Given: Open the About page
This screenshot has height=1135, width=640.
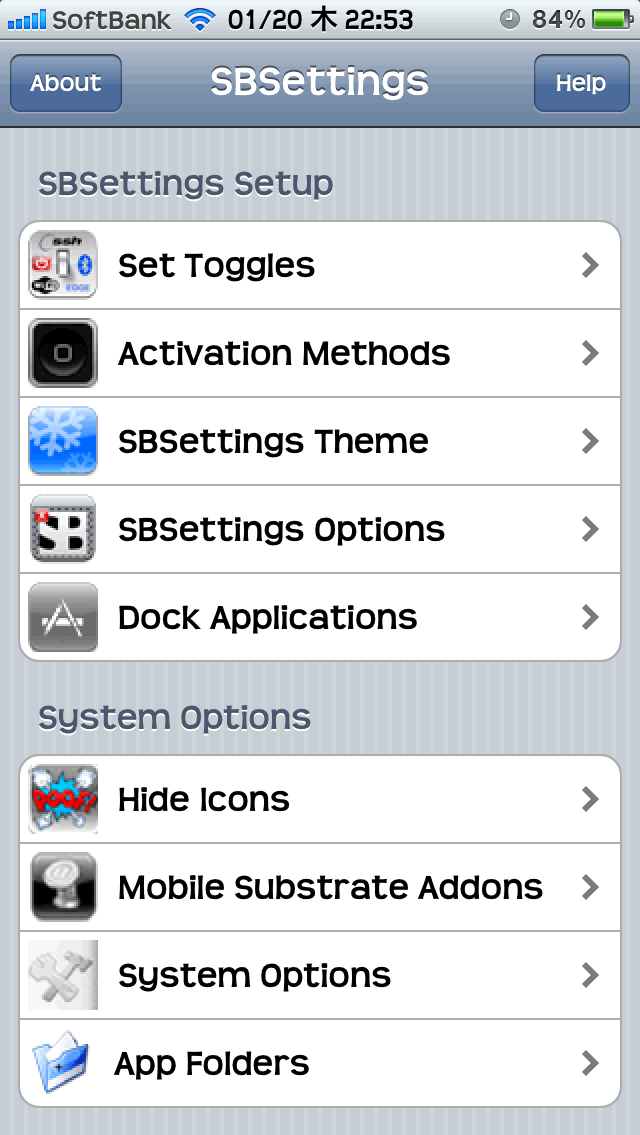Looking at the screenshot, I should (x=66, y=83).
